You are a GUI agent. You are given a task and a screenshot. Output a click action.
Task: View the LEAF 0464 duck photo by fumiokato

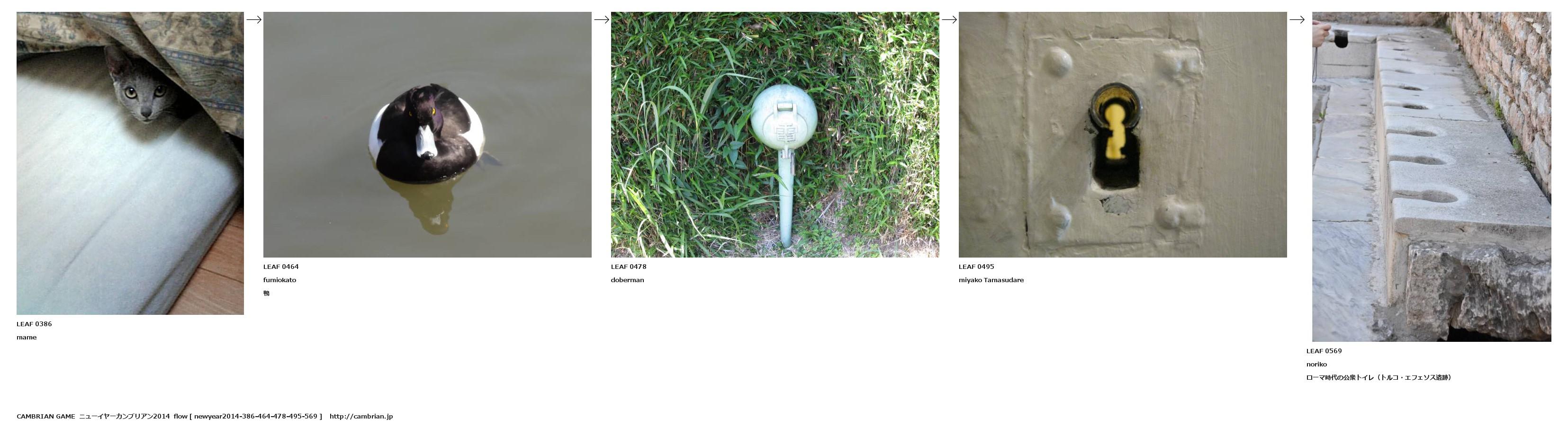pos(427,134)
